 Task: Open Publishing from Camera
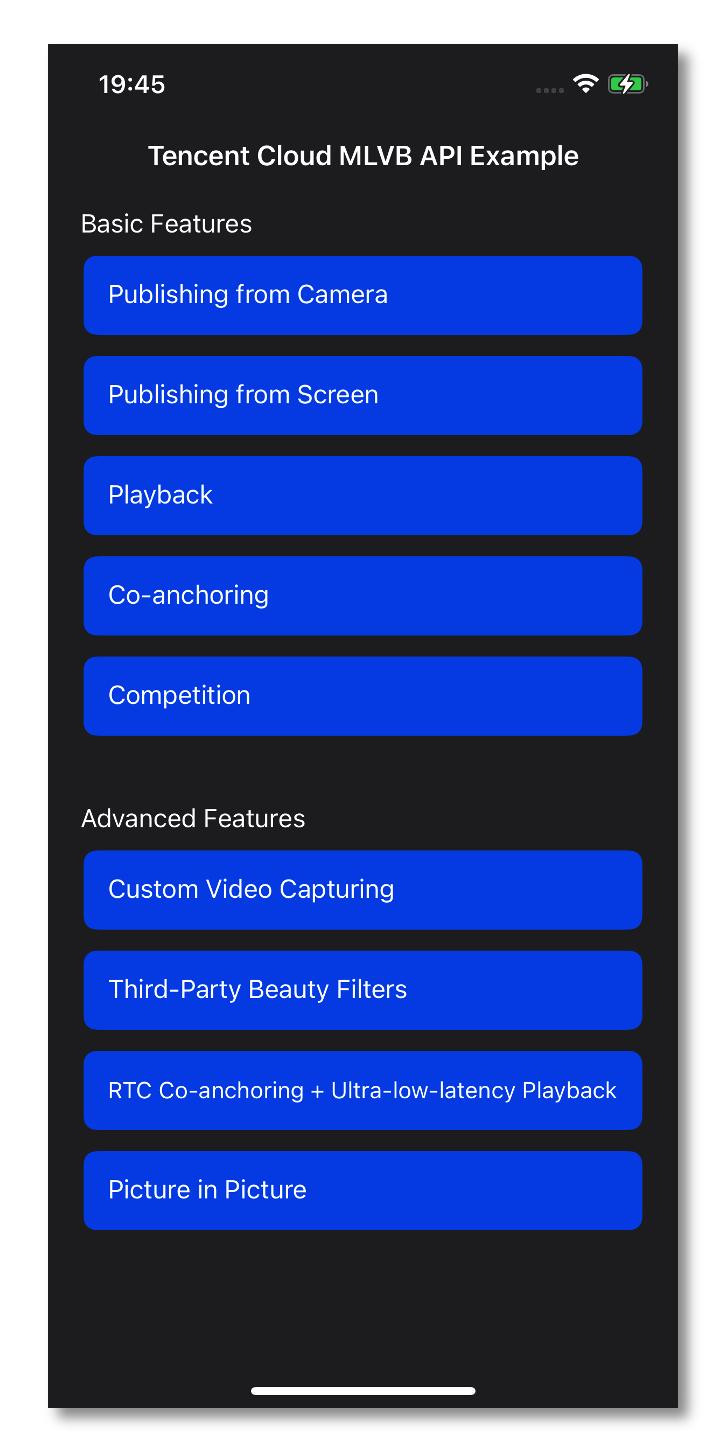(362, 295)
